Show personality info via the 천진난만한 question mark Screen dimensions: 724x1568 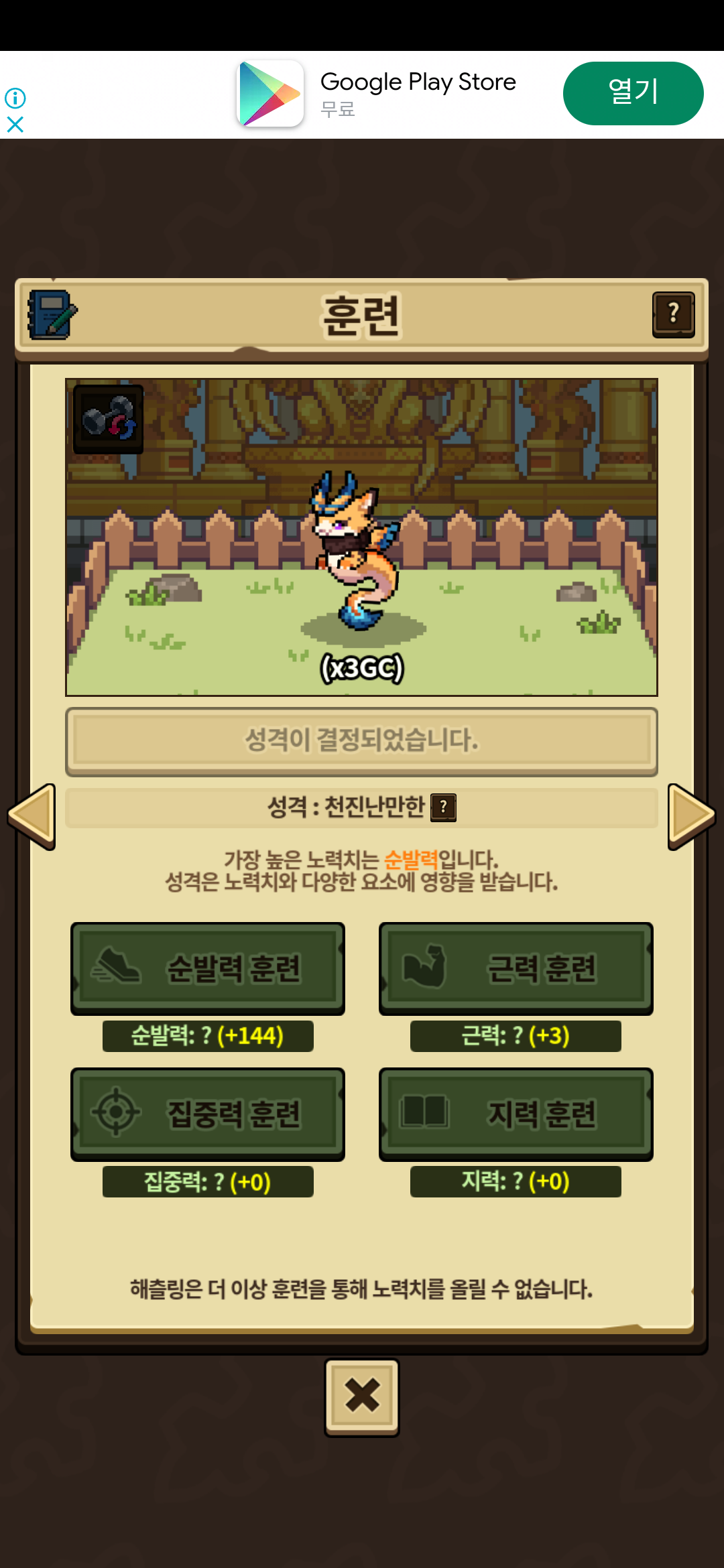click(443, 807)
